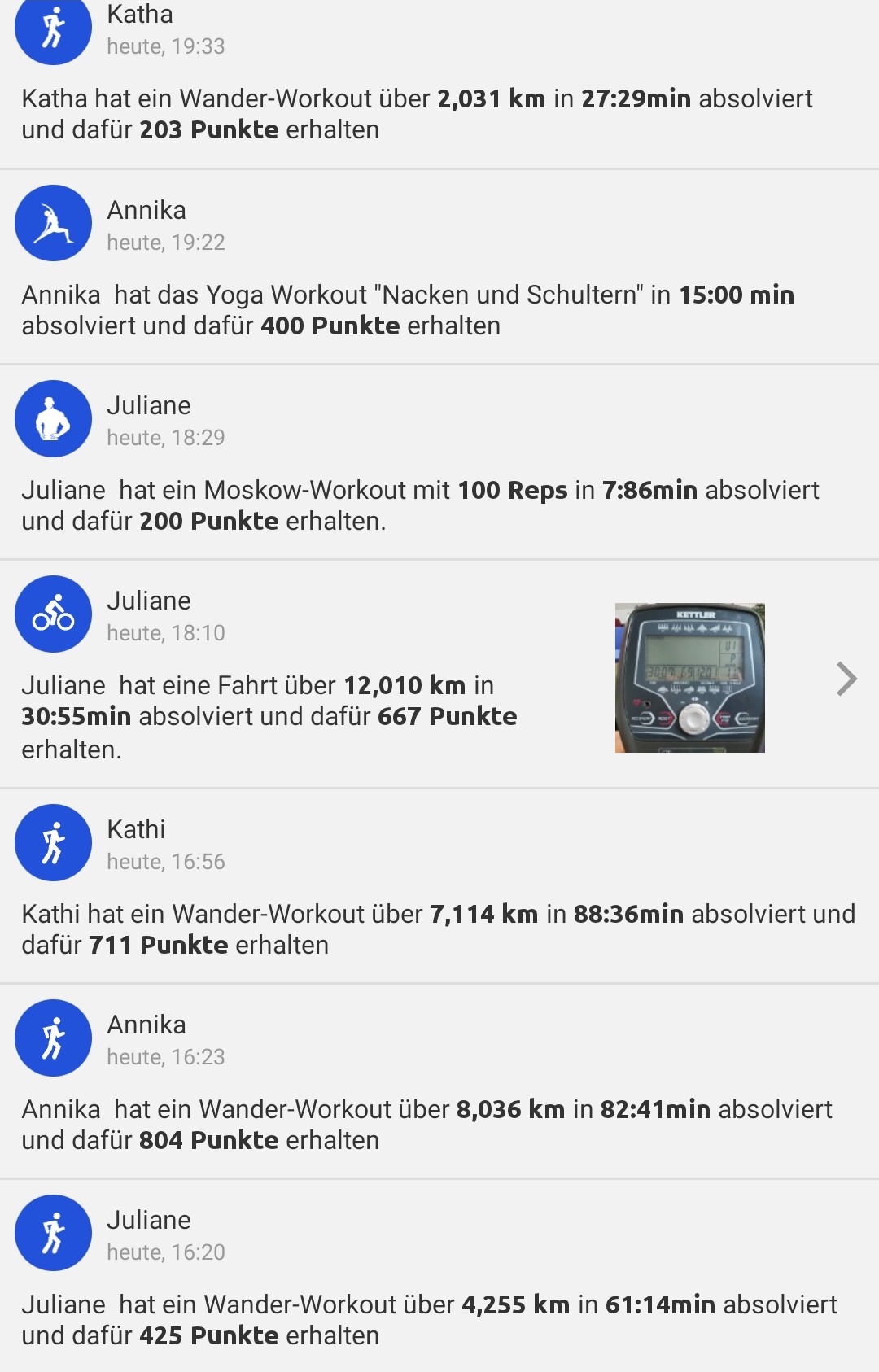
Task: Select Annika's yoga pose icon
Action: [x=53, y=224]
